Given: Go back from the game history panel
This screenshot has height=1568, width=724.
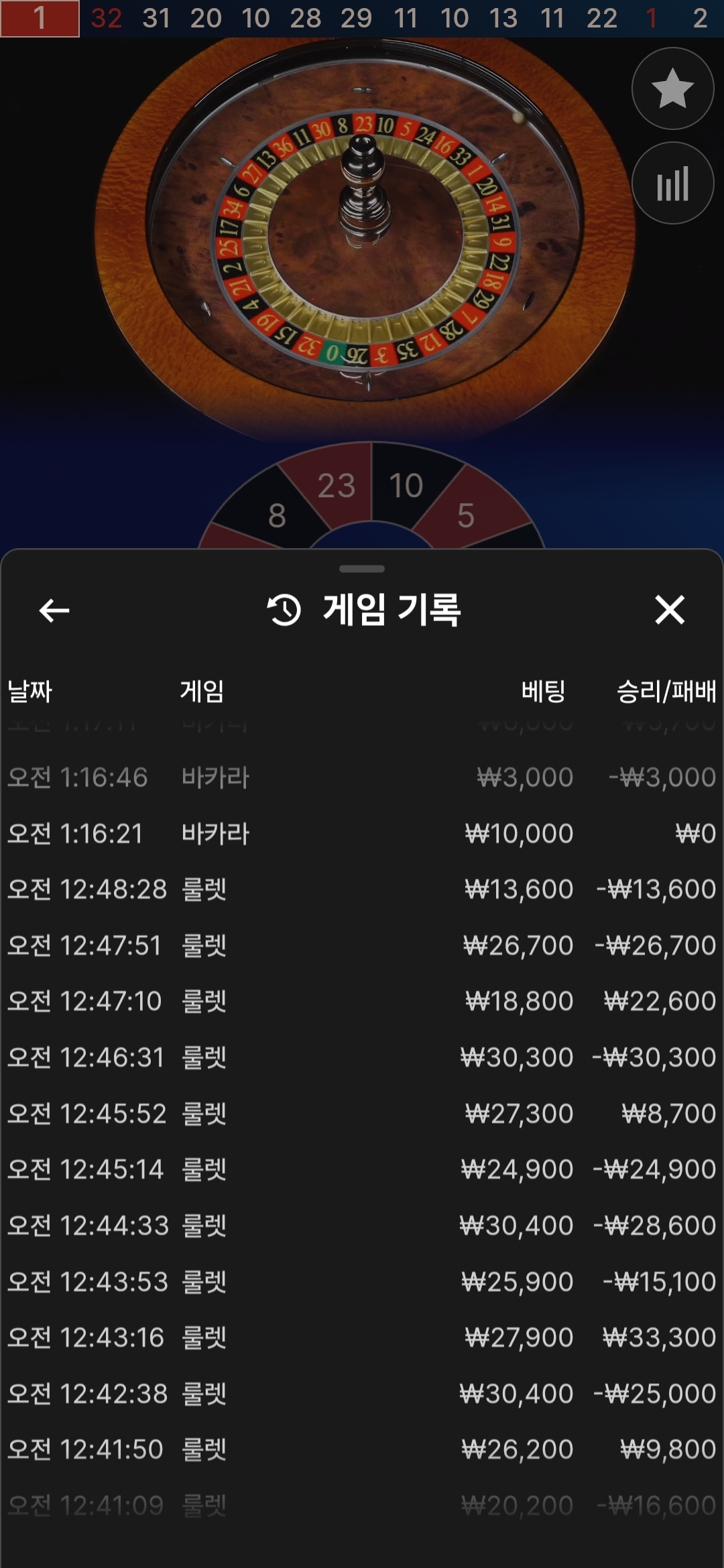Looking at the screenshot, I should 54,610.
